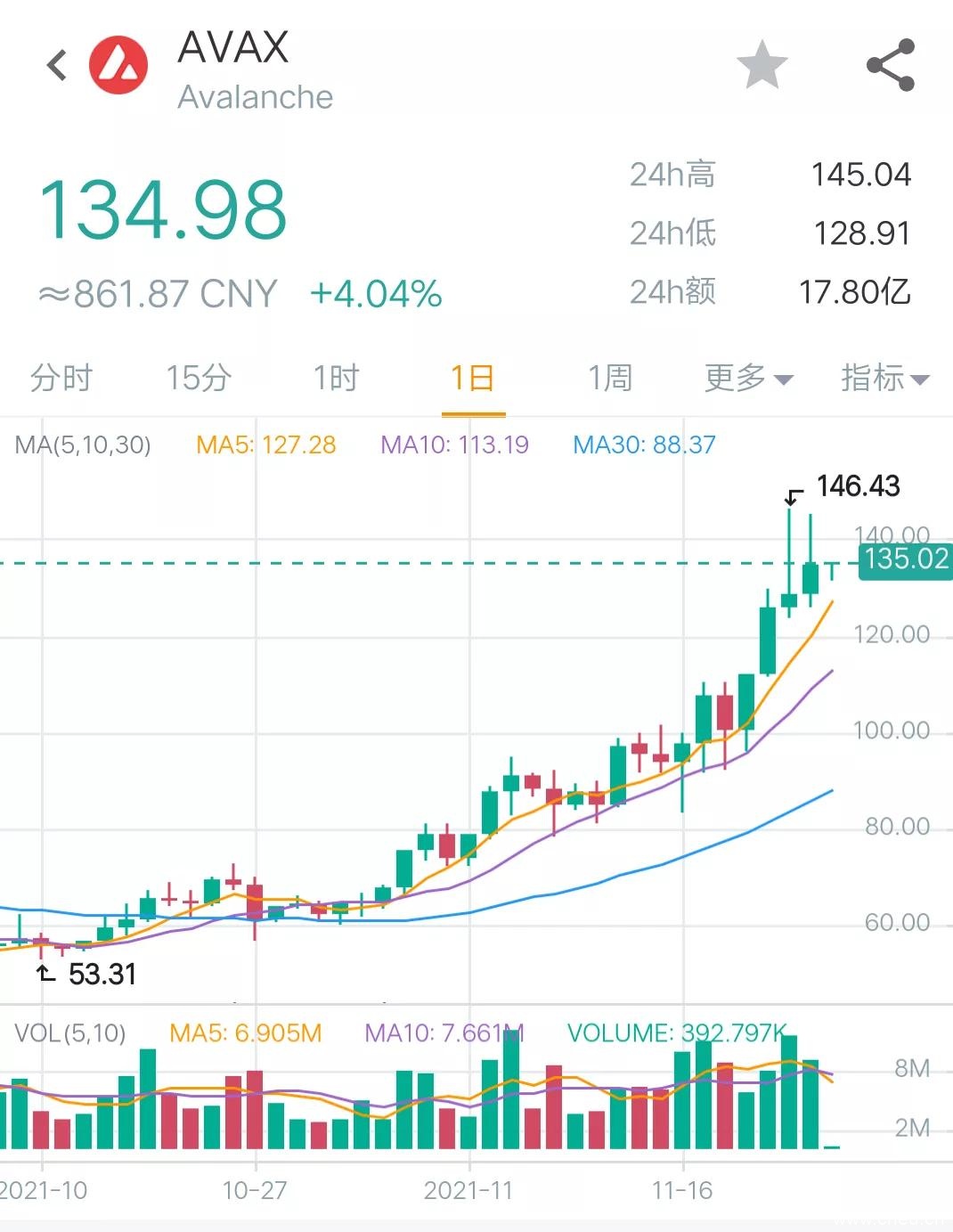The width and height of the screenshot is (953, 1232).
Task: Click the 24h high value 145.04
Action: click(x=861, y=175)
